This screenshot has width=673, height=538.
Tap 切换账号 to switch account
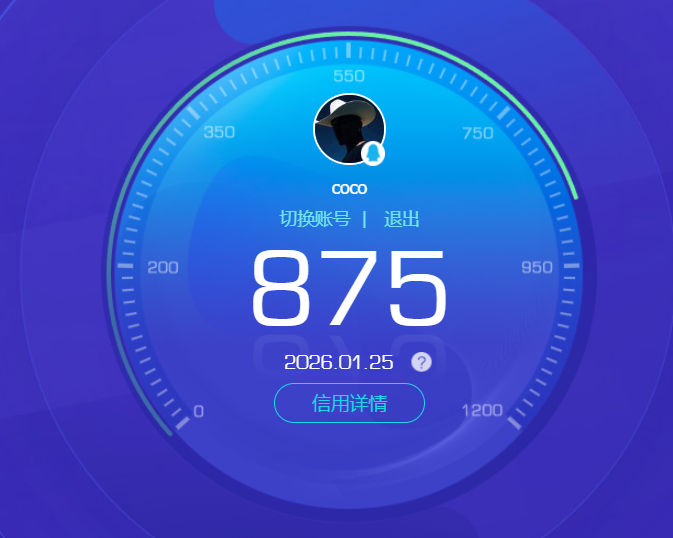click(x=314, y=219)
